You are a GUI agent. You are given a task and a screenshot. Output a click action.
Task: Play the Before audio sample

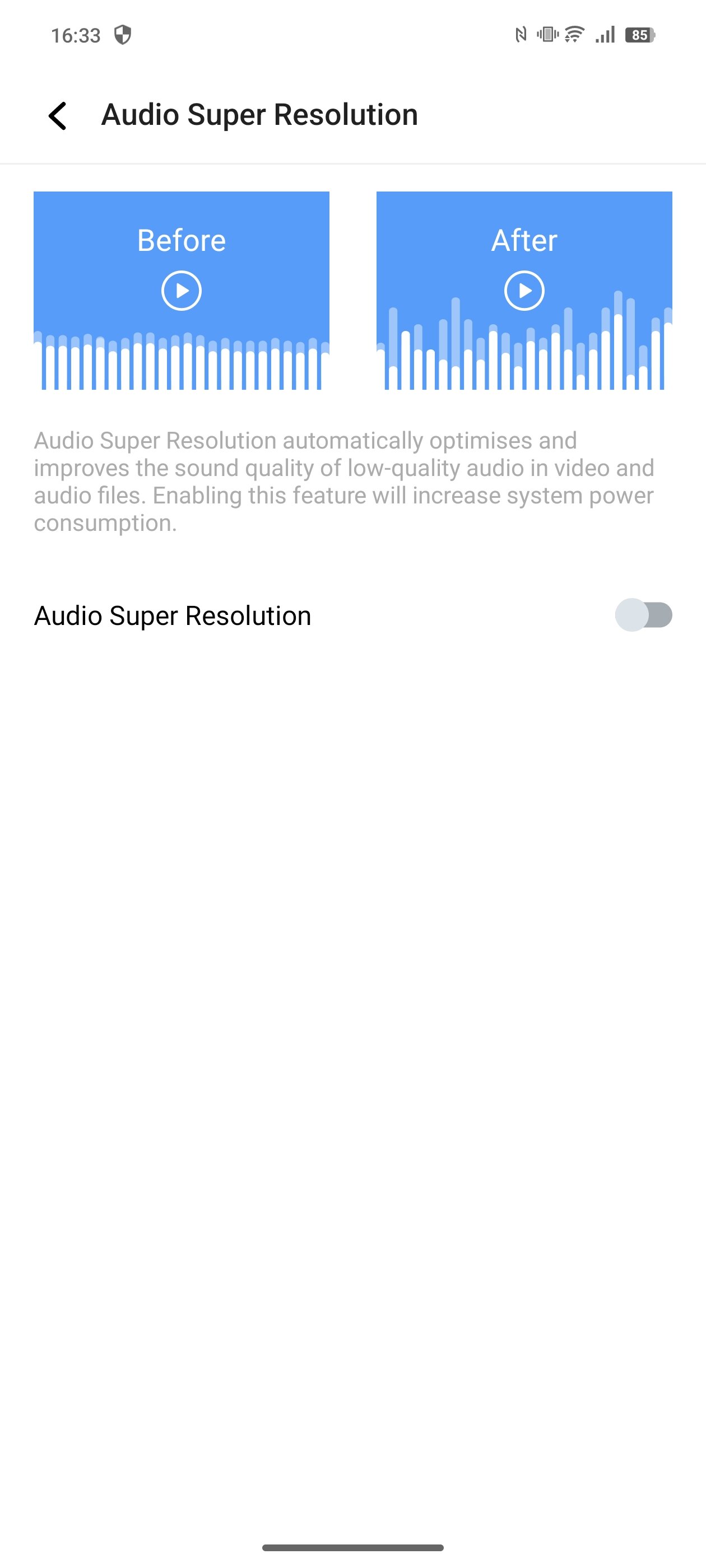(x=181, y=291)
